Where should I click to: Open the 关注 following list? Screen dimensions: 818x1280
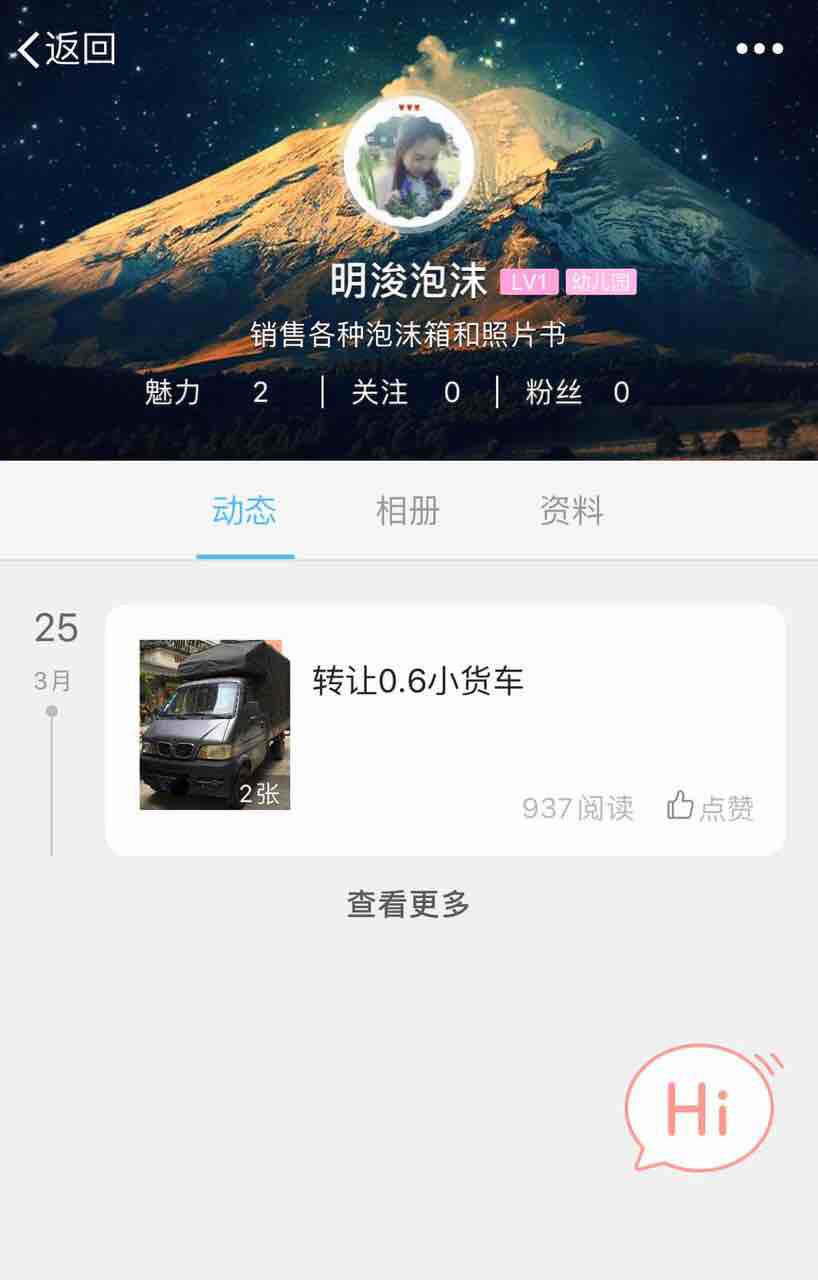point(405,392)
